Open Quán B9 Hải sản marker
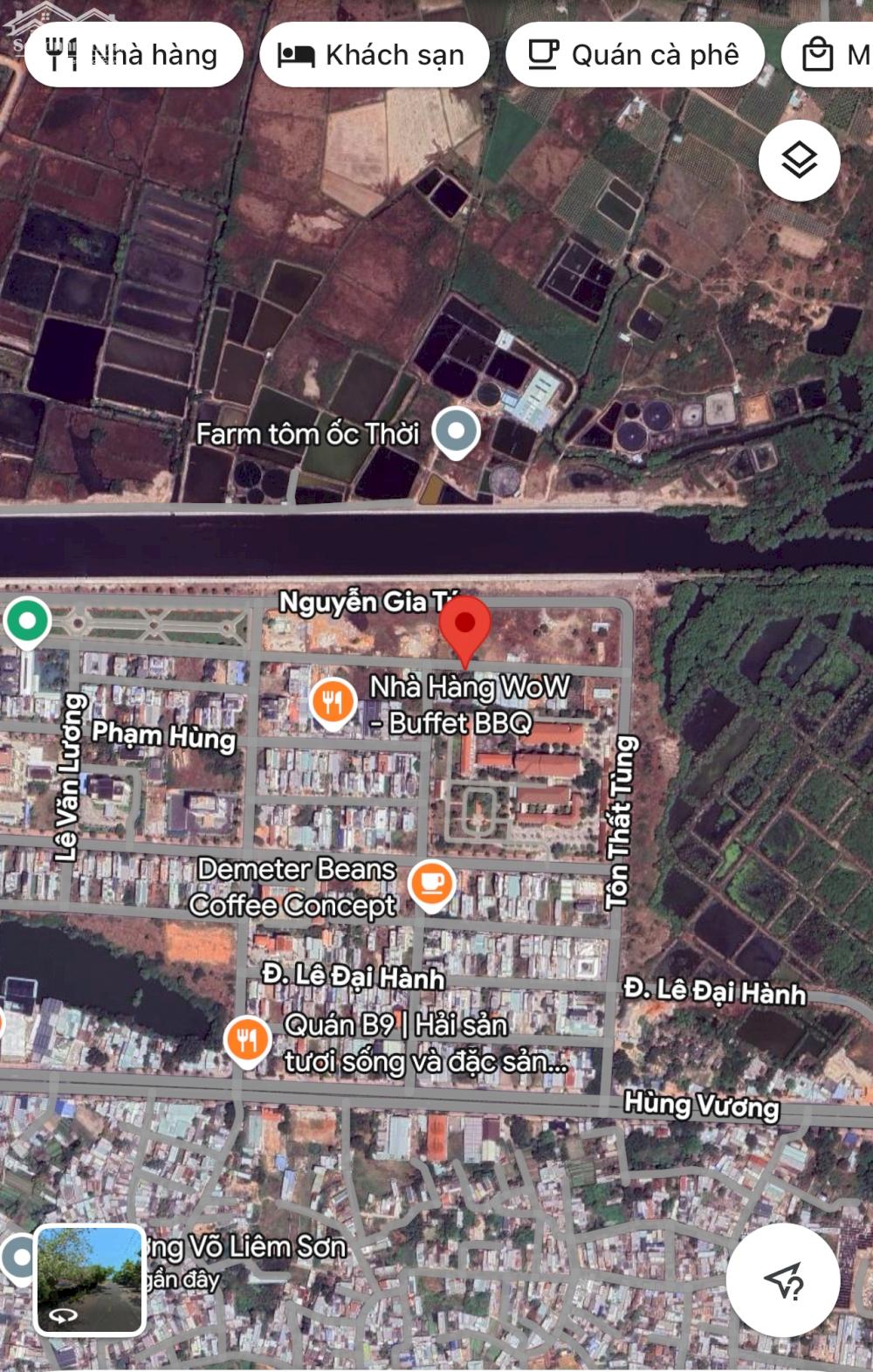This screenshot has width=873, height=1372. (248, 1039)
